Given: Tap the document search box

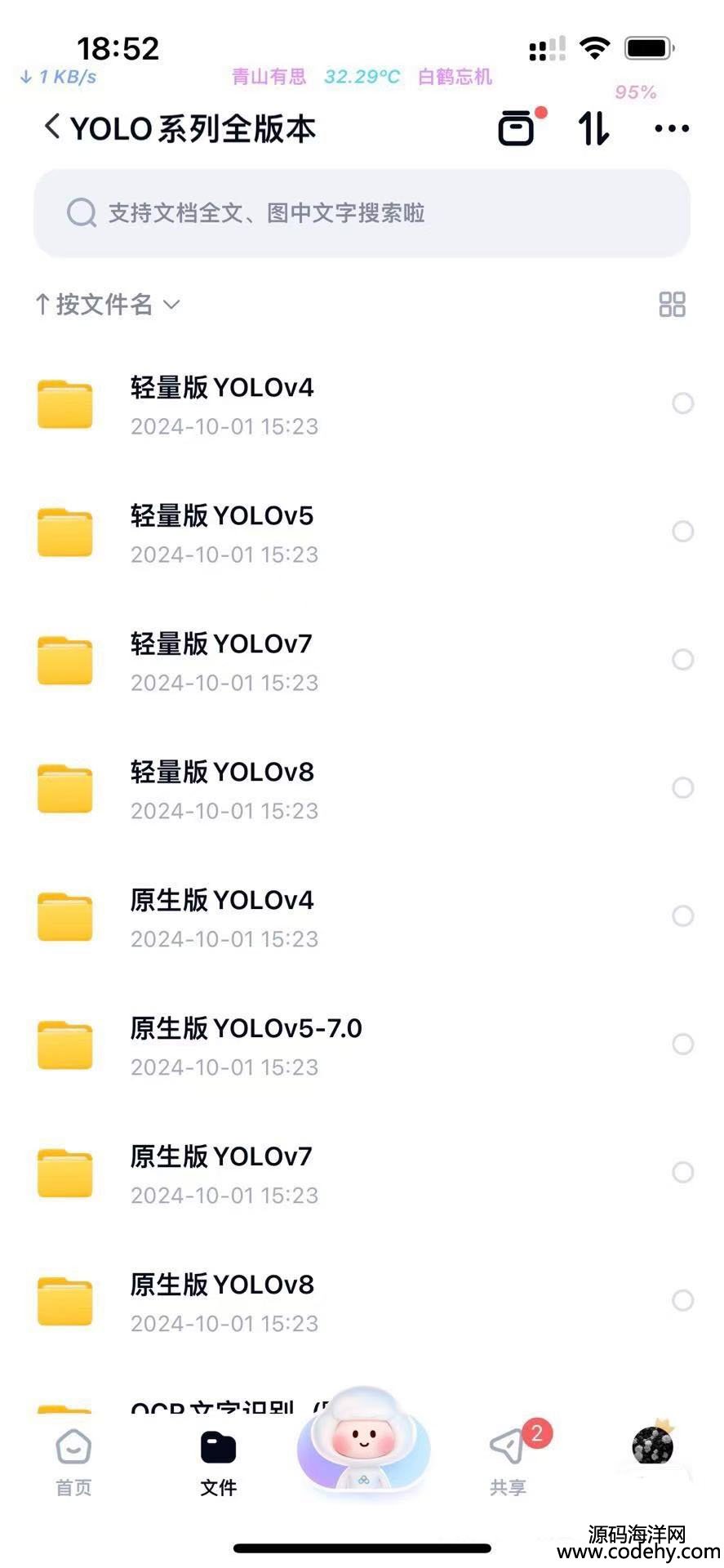Looking at the screenshot, I should (362, 213).
